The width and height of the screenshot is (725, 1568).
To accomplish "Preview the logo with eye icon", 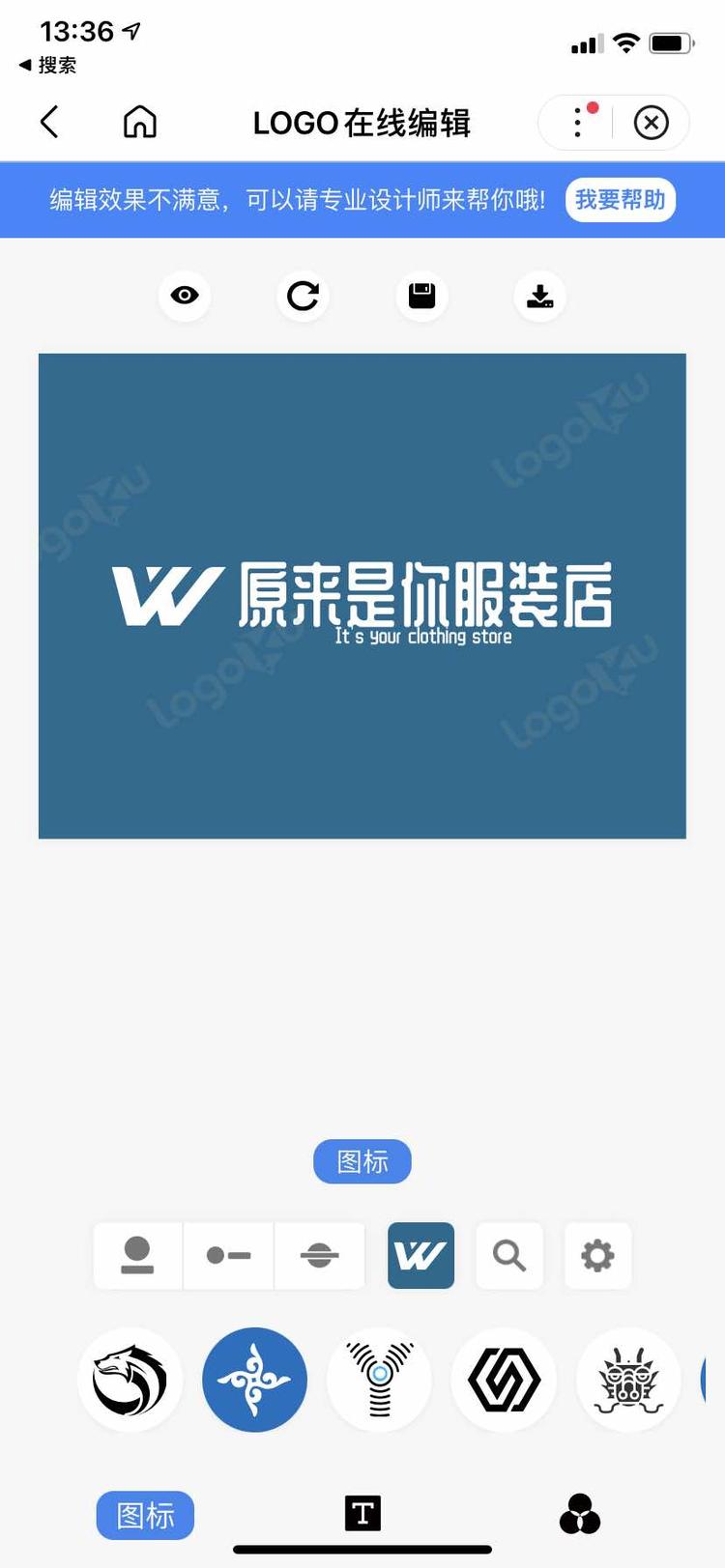I will [185, 295].
